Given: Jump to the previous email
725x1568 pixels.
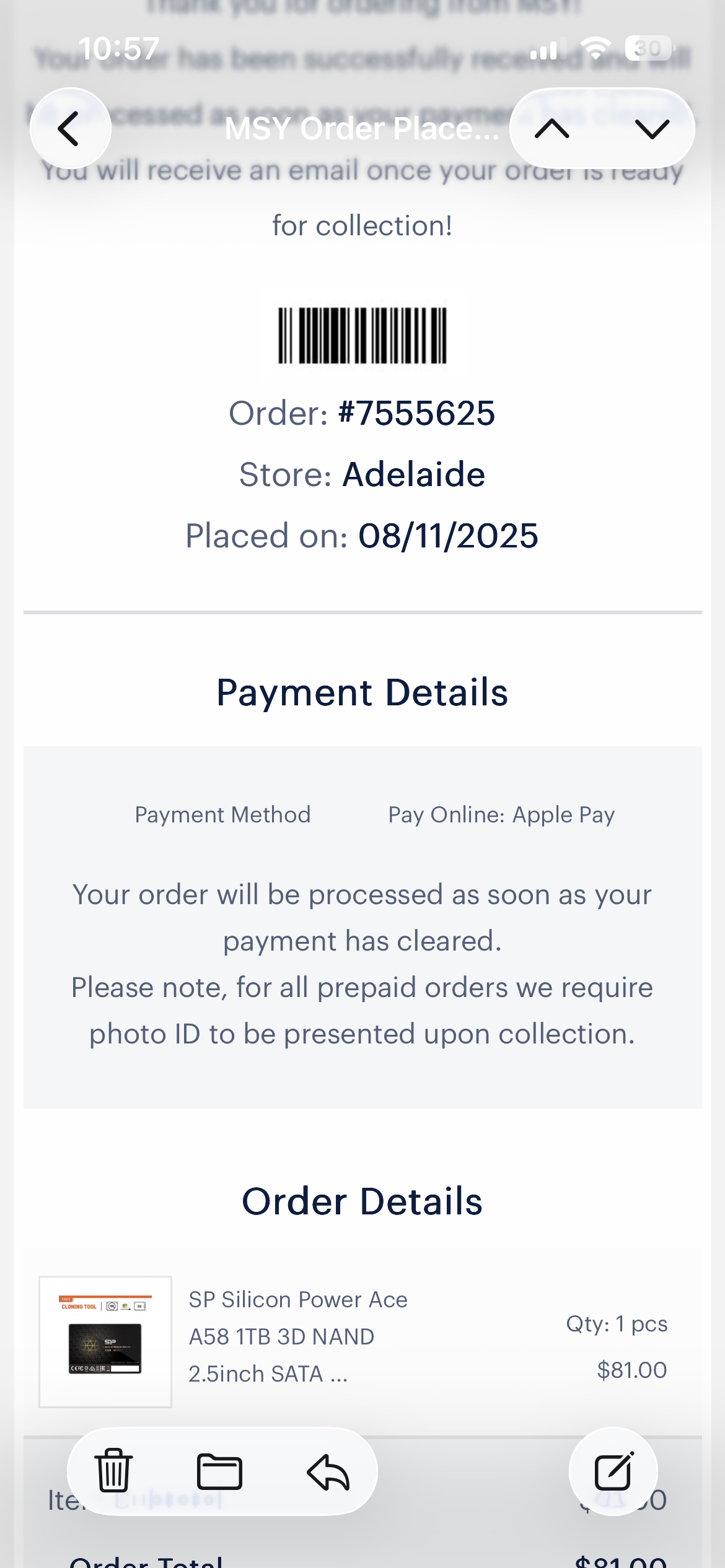Looking at the screenshot, I should click(x=552, y=129).
